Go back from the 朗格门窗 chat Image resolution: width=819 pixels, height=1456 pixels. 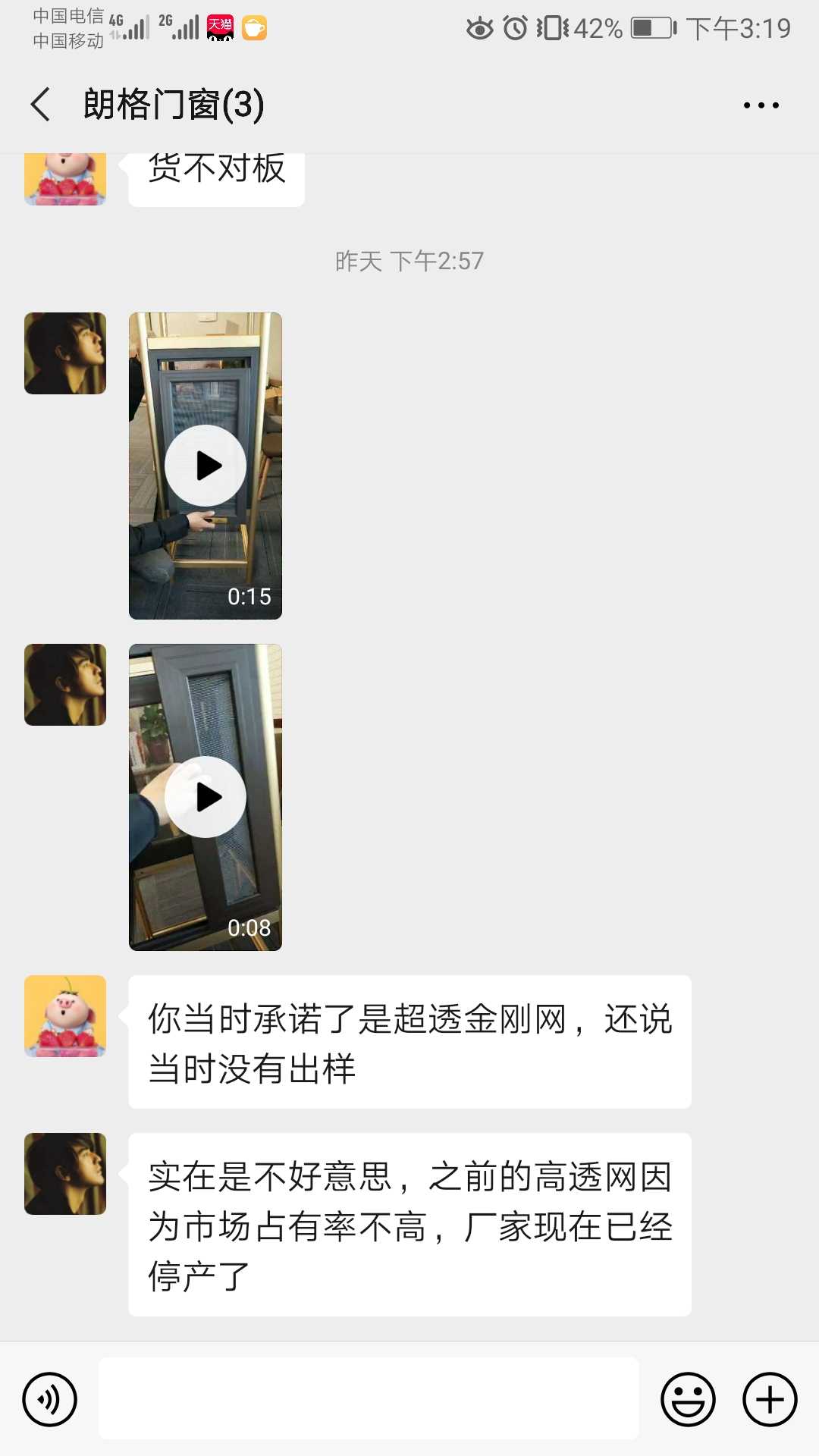[41, 105]
